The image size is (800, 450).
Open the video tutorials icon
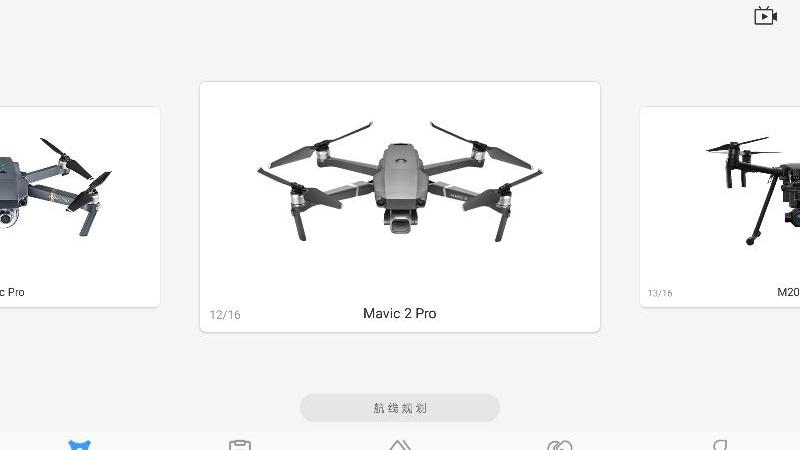tap(765, 16)
